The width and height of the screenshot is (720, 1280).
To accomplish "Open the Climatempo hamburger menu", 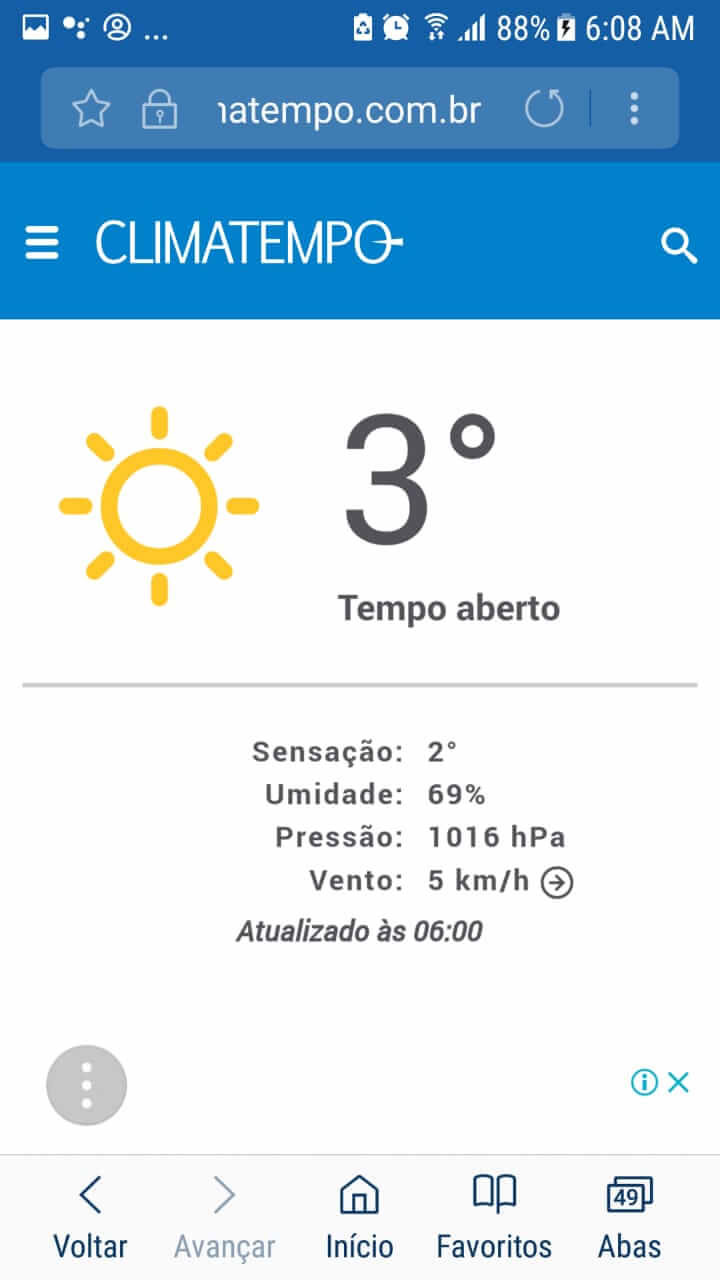I will [42, 242].
